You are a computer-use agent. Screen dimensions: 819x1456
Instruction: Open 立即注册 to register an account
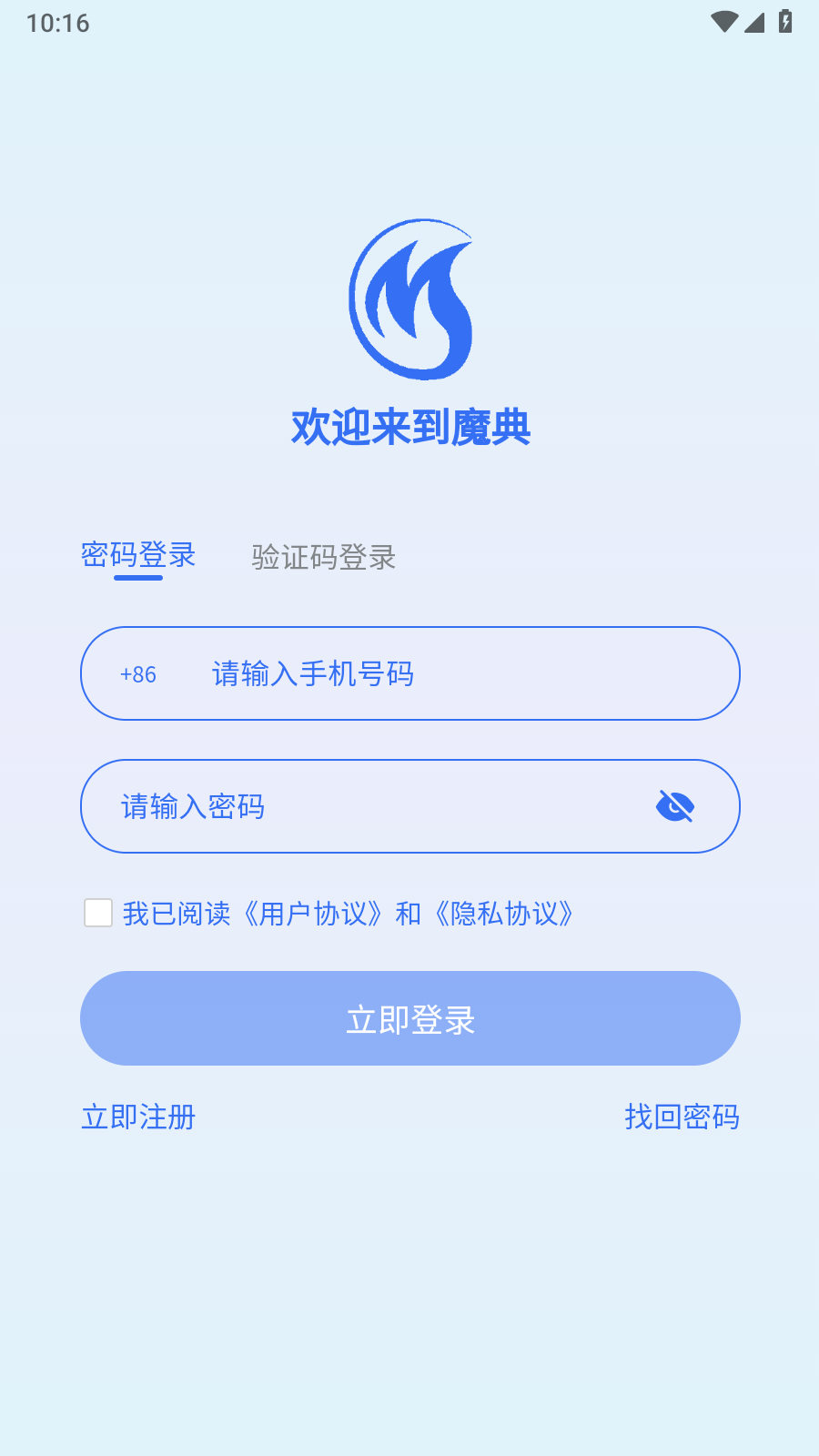pyautogui.click(x=138, y=1117)
